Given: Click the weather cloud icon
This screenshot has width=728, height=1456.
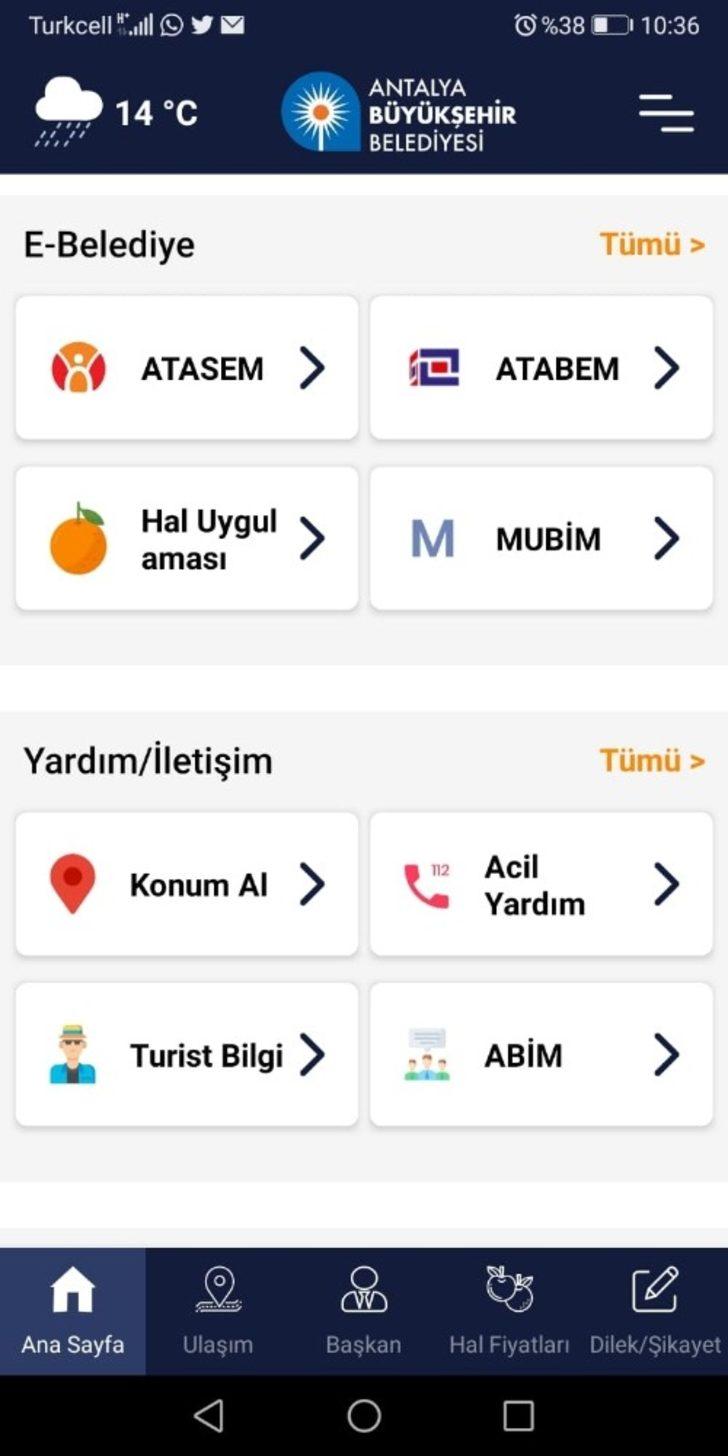Looking at the screenshot, I should 68,104.
